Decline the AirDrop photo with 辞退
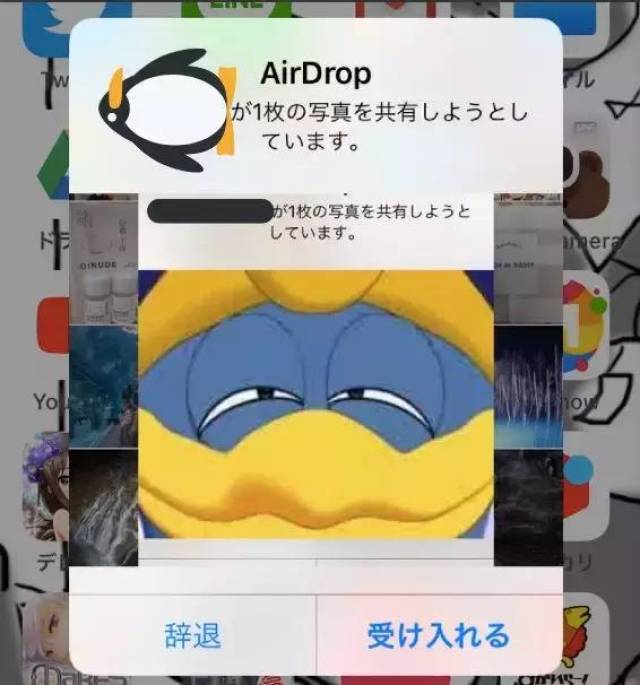This screenshot has height=685, width=640. (193, 635)
